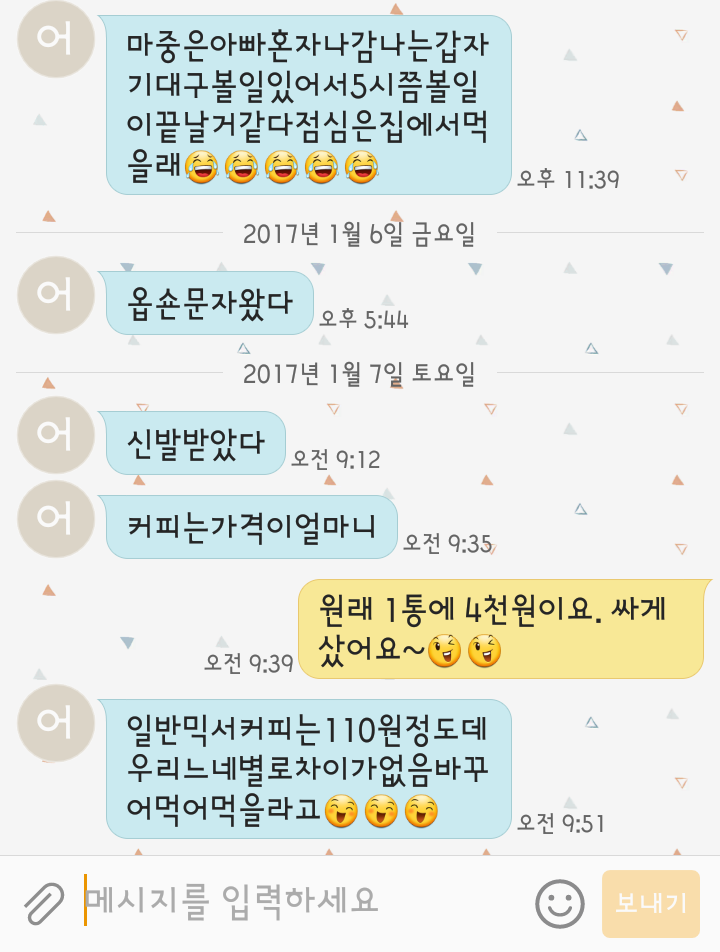
Task: Send message with 보내기 button
Action: (x=650, y=903)
